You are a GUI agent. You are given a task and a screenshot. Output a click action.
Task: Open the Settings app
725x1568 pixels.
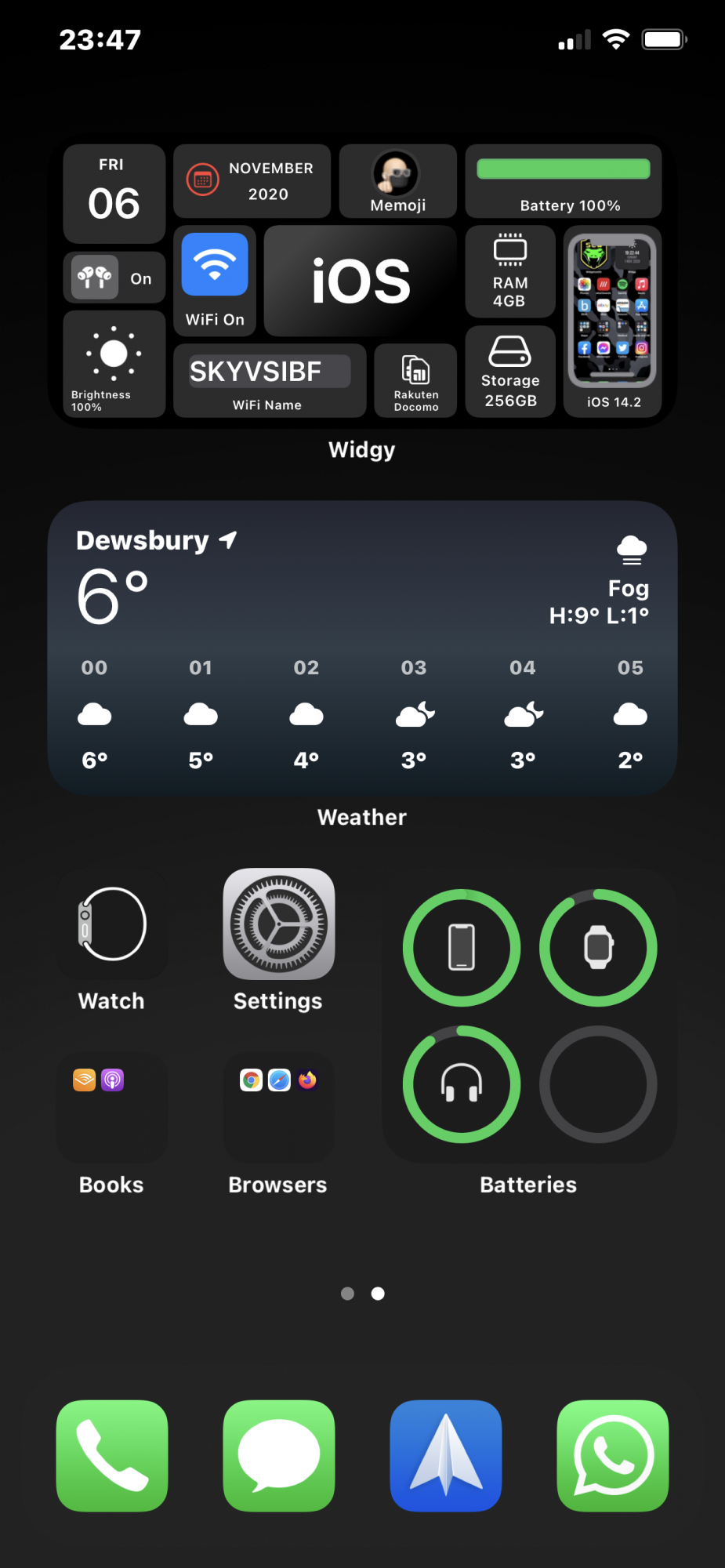coord(278,924)
